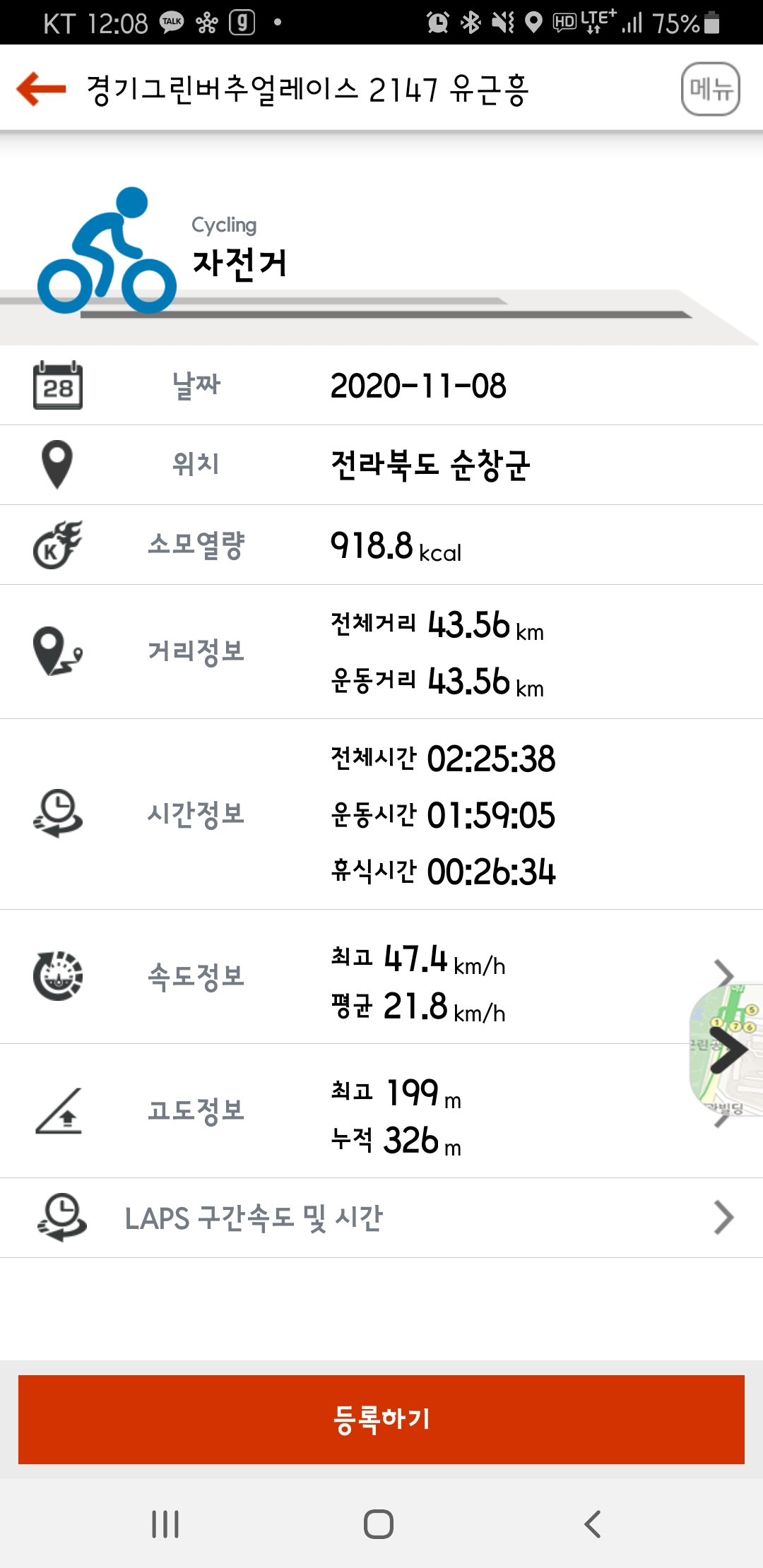Tap the 등록하기 register button
The height and width of the screenshot is (1568, 763).
coord(381,1419)
